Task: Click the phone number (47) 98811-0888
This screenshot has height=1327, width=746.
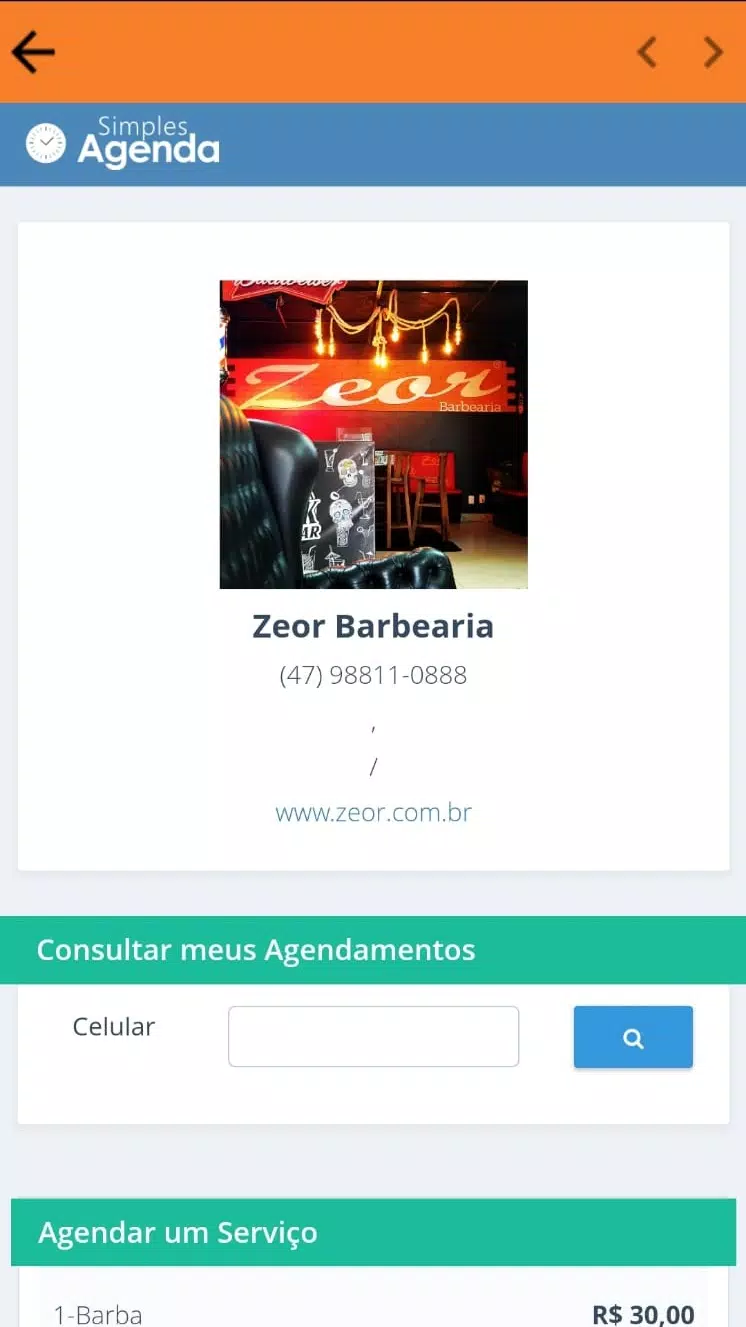Action: [x=373, y=674]
